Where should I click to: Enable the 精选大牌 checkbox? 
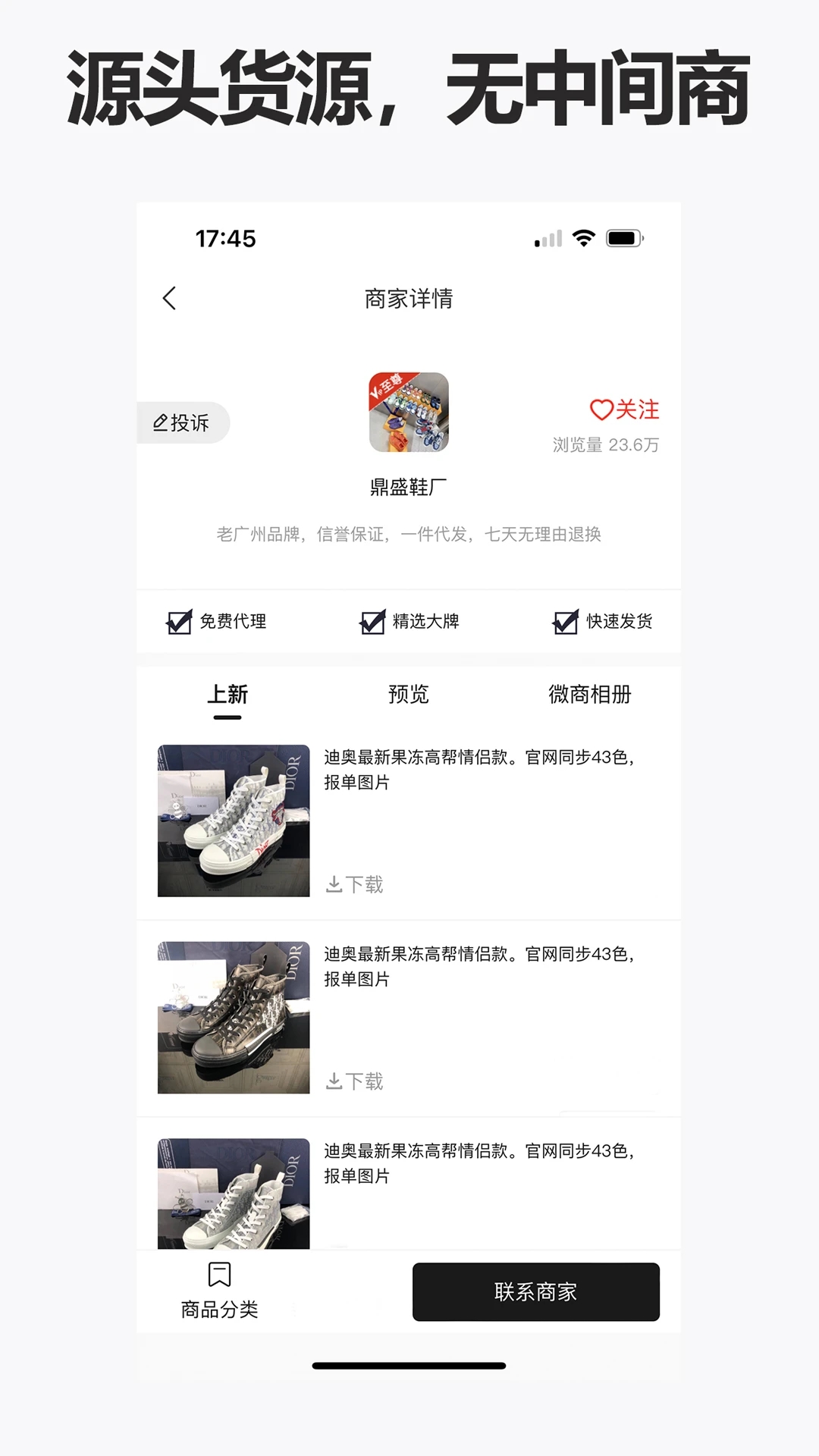pyautogui.click(x=369, y=621)
